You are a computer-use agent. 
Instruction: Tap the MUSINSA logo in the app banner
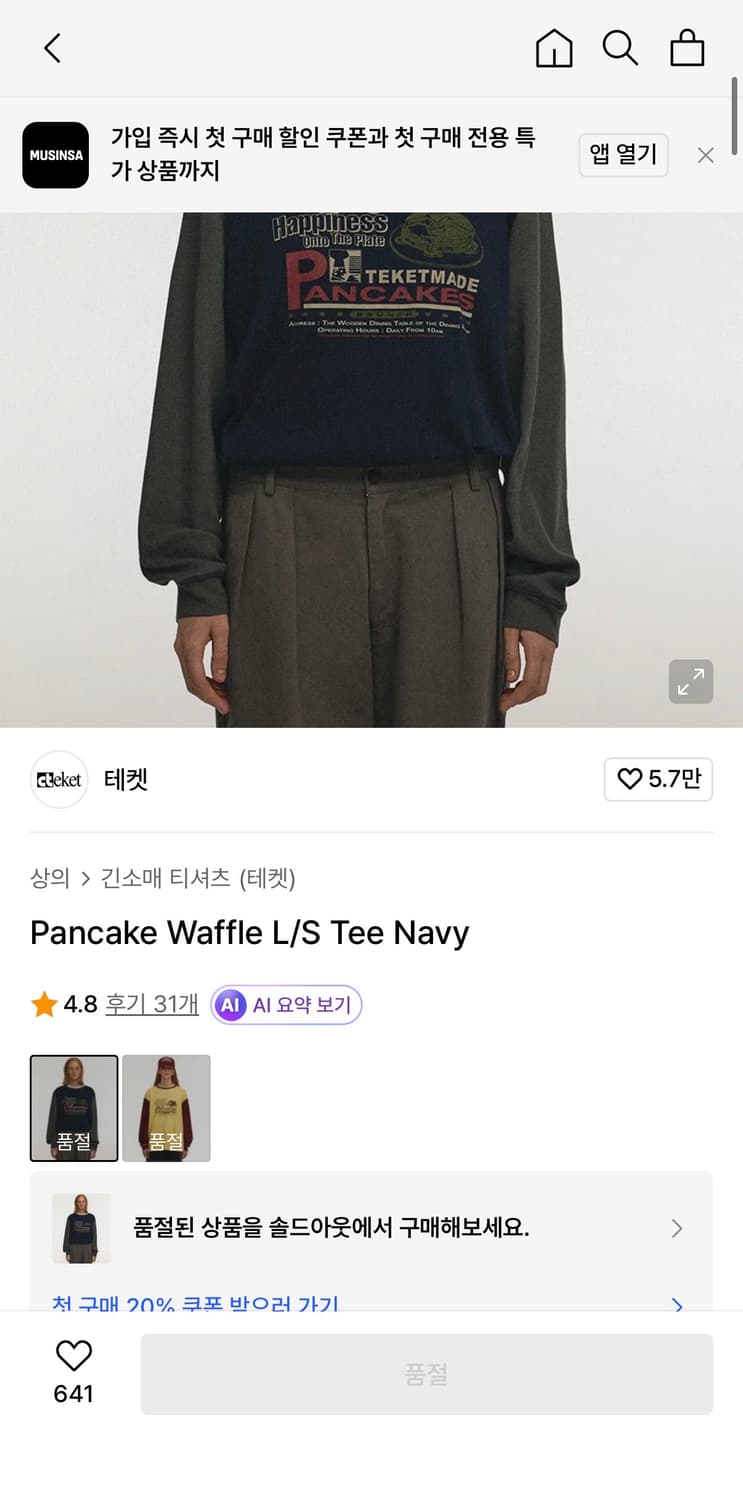(55, 155)
